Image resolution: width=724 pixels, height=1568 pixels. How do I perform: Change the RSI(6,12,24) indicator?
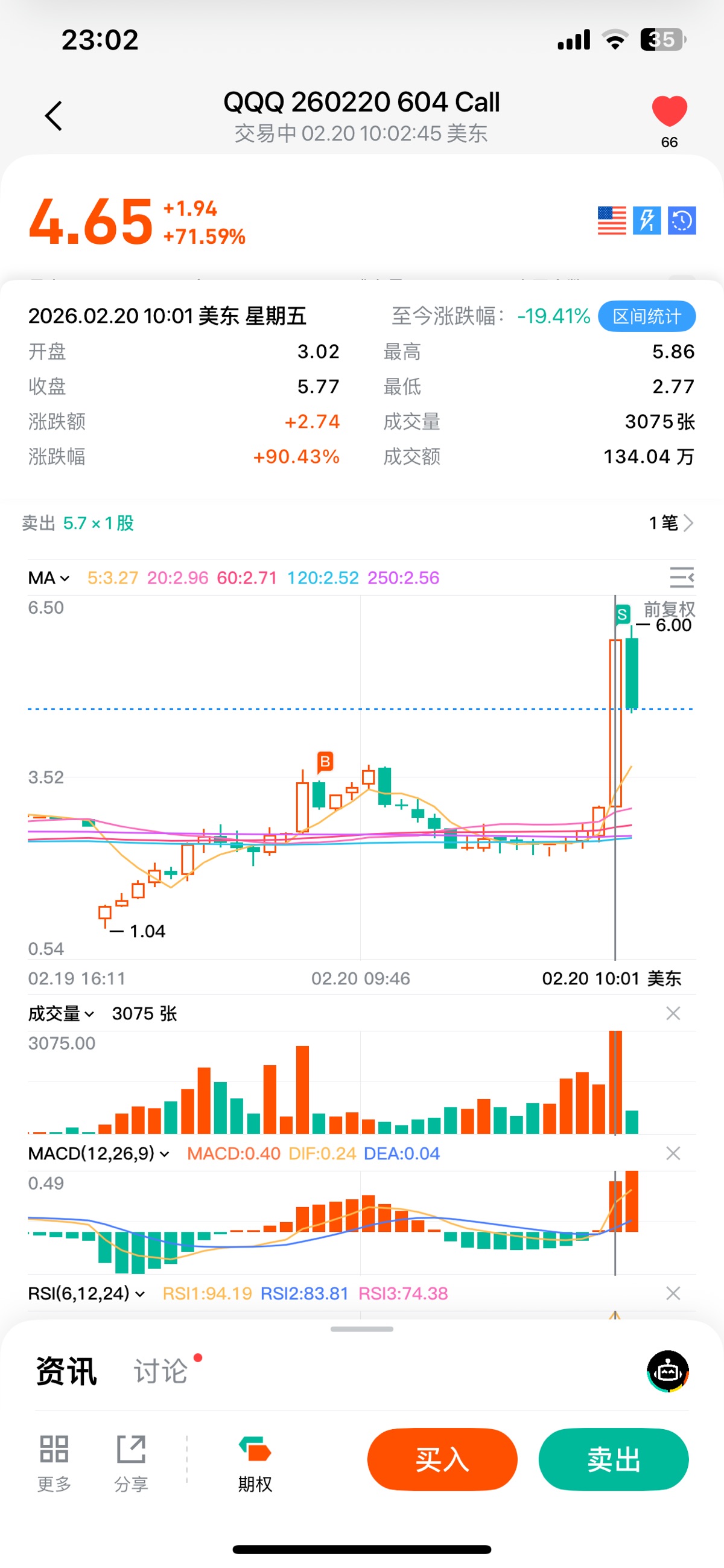click(x=86, y=1293)
